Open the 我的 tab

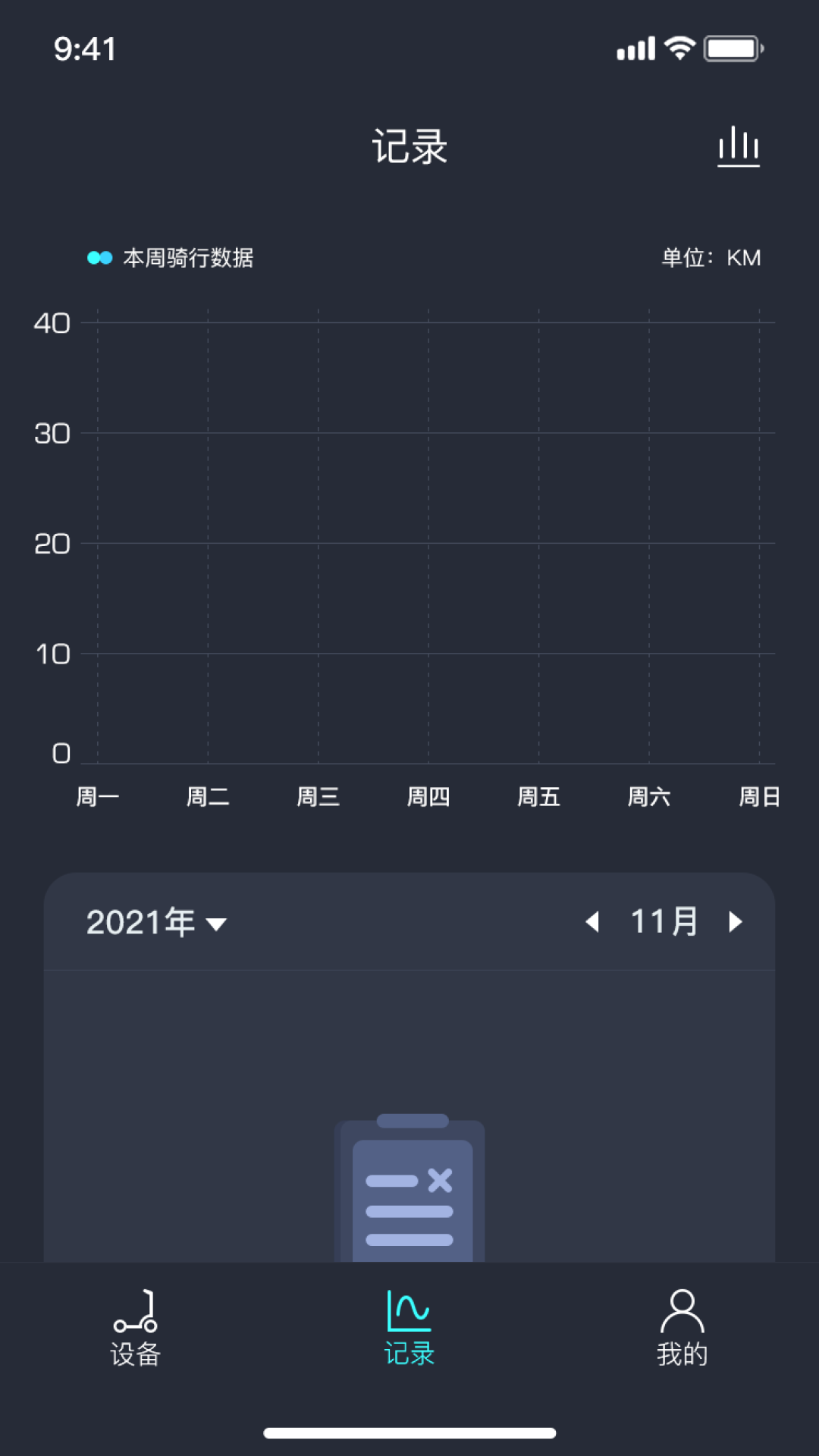pyautogui.click(x=682, y=1328)
